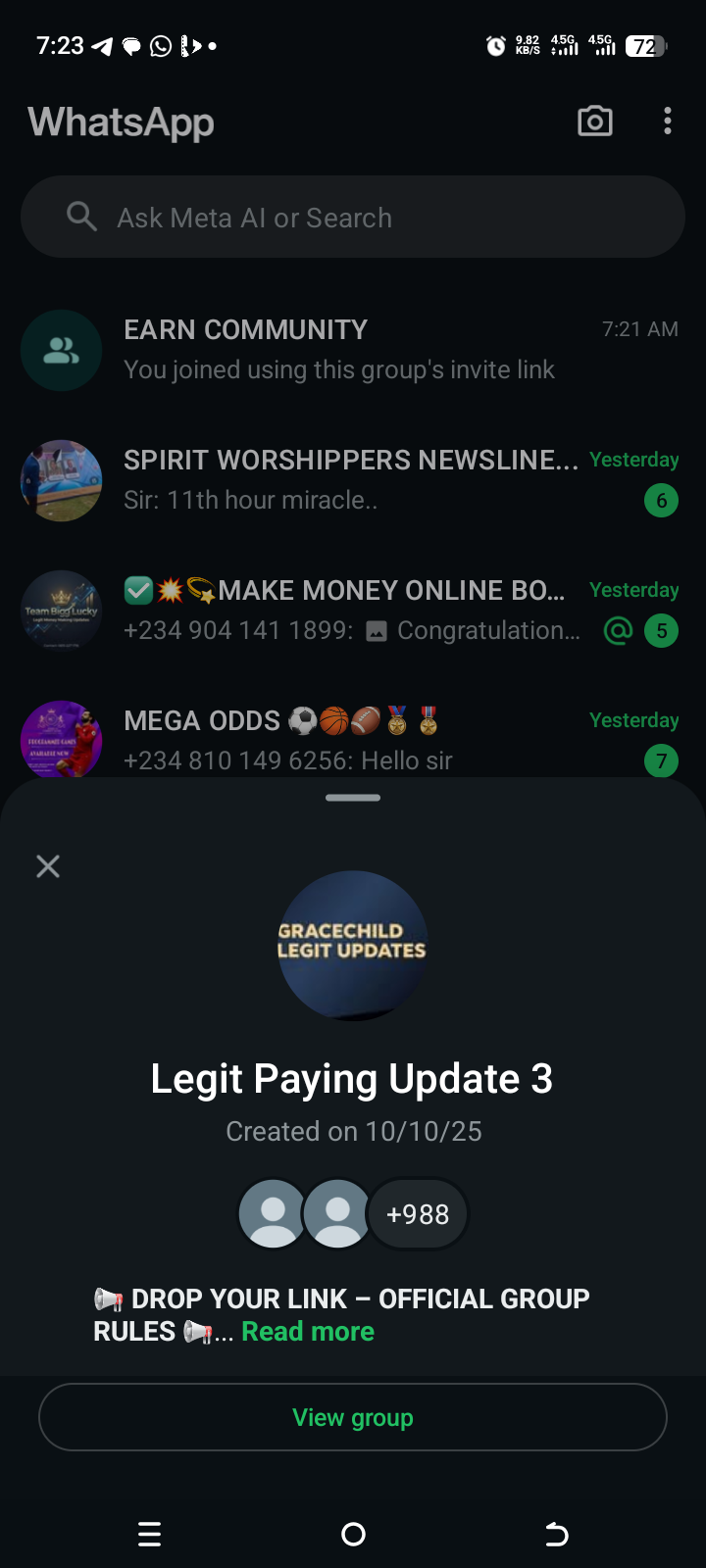Open the camera from the app bar
The width and height of the screenshot is (706, 1568).
pos(594,122)
